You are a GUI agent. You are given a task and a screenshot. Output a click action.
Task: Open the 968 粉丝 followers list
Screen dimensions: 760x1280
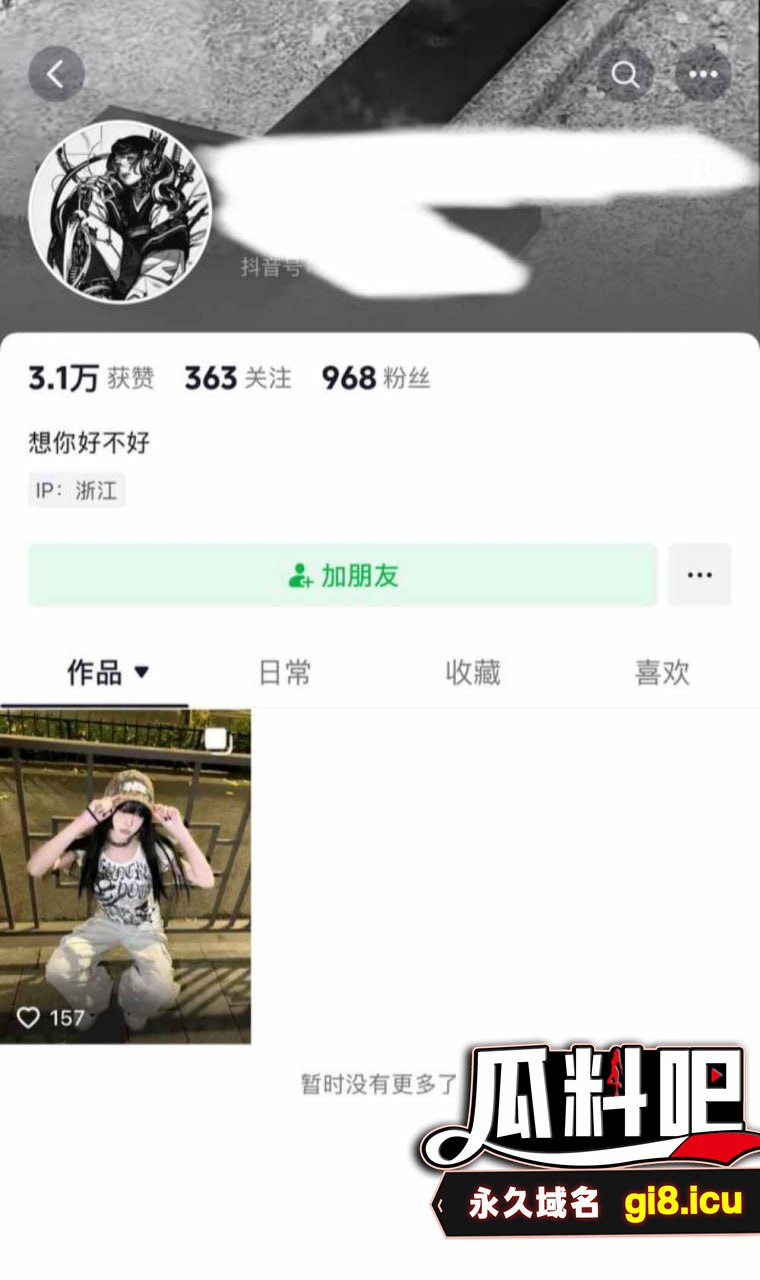coord(375,378)
